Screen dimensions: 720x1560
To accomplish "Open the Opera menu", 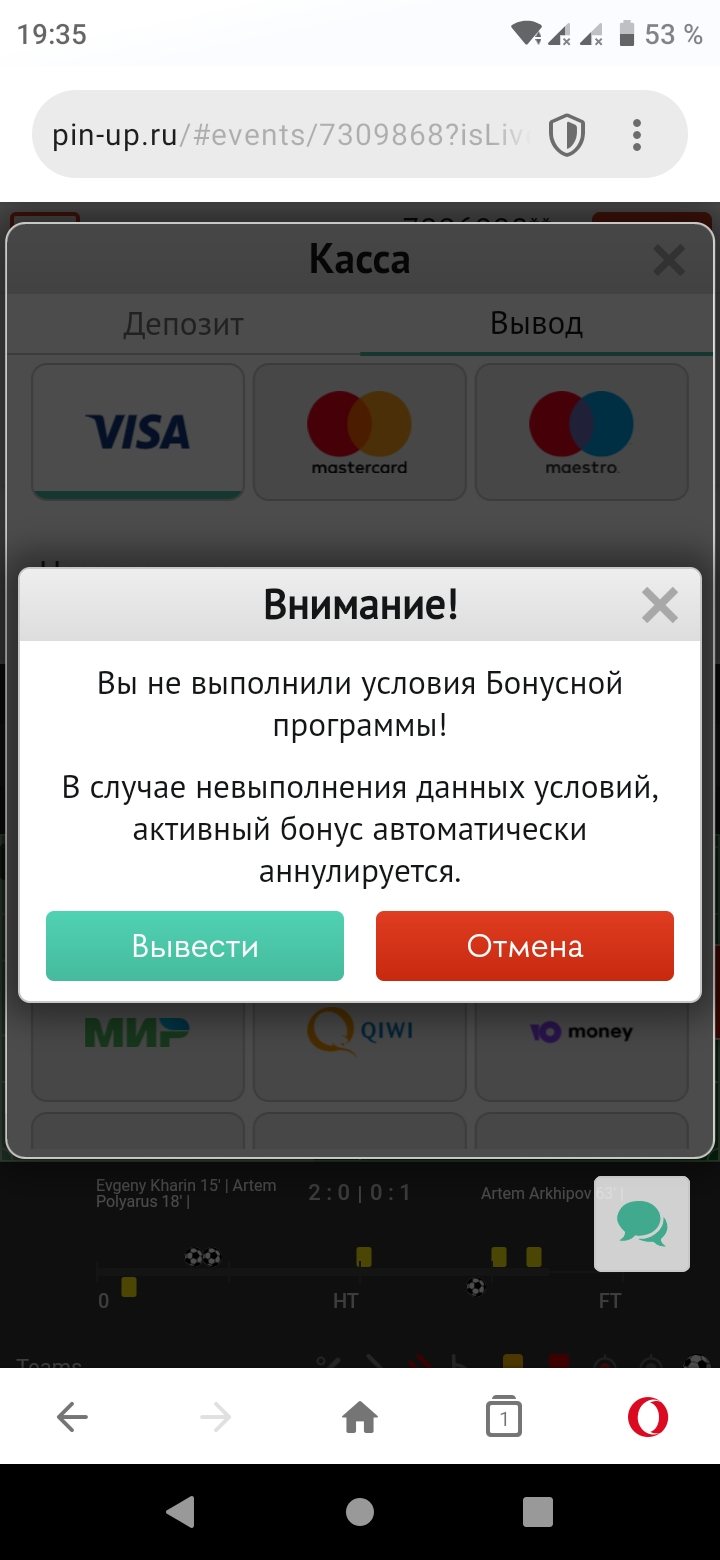I will [648, 1416].
